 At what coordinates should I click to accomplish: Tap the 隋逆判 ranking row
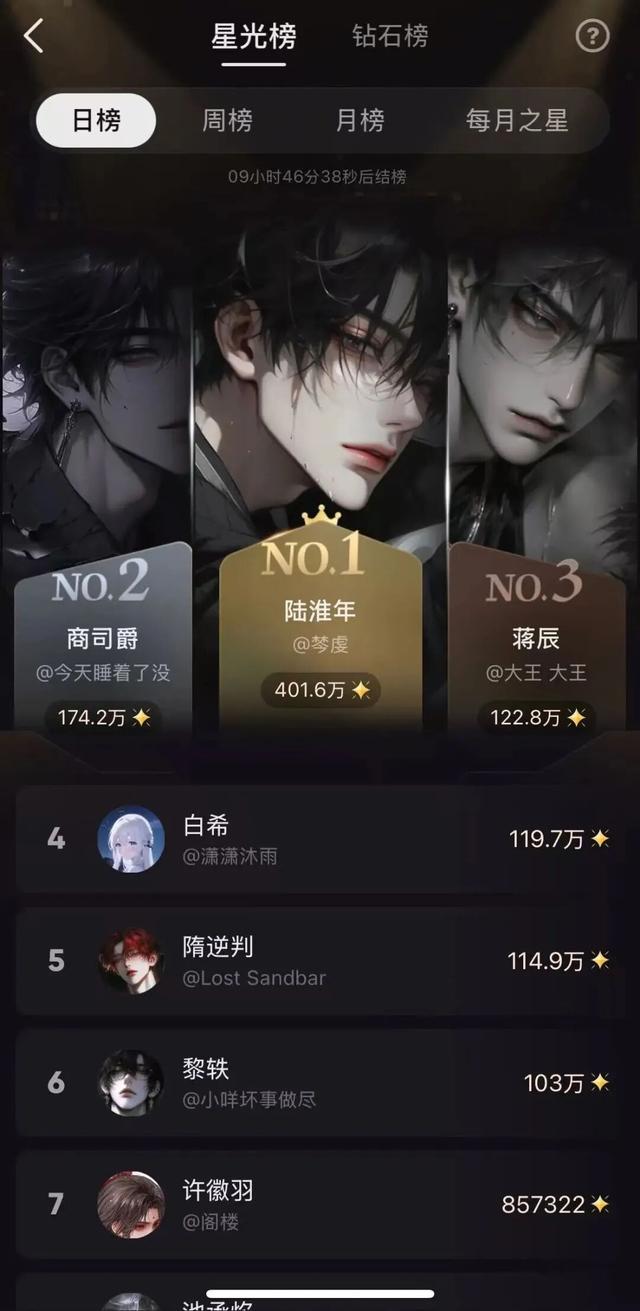pyautogui.click(x=320, y=961)
